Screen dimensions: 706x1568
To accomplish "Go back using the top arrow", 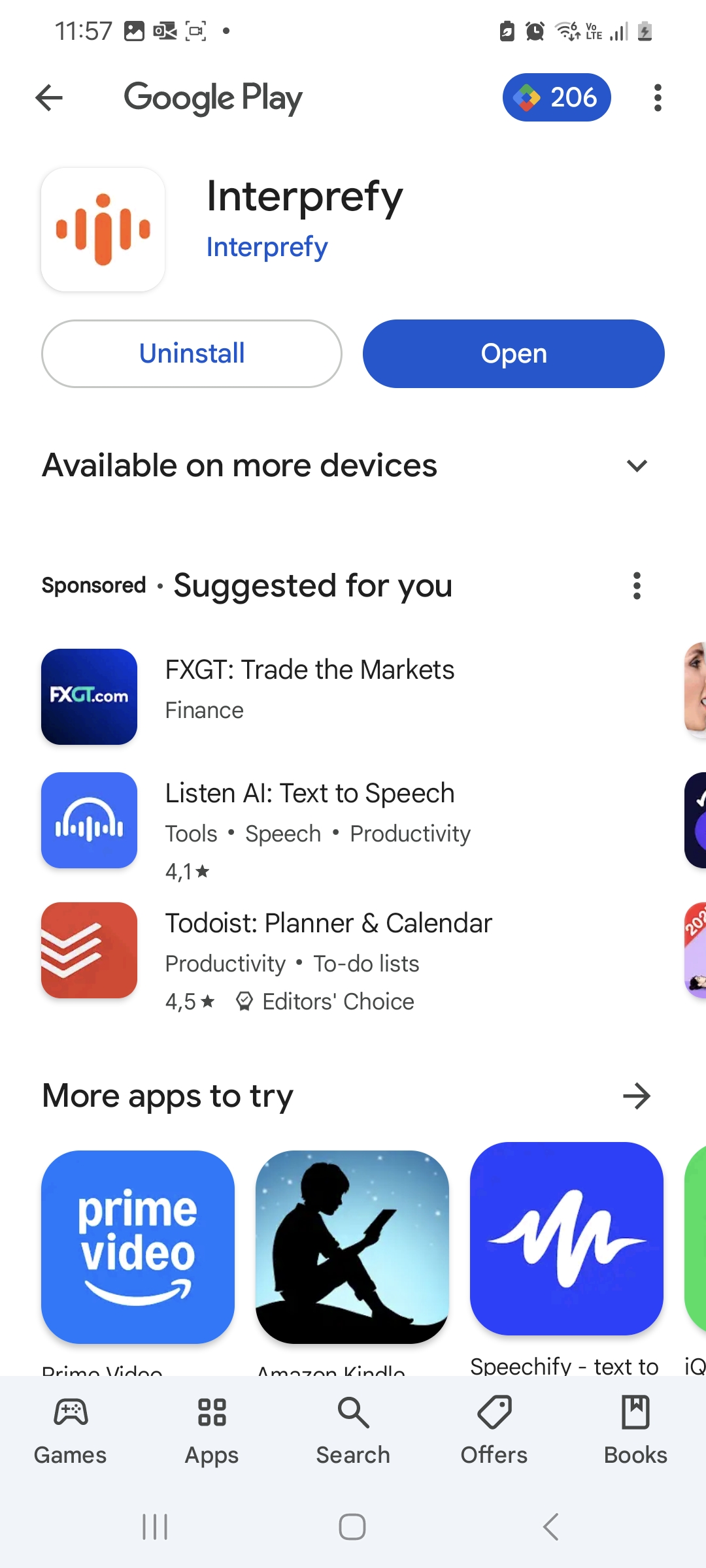I will pos(49,98).
